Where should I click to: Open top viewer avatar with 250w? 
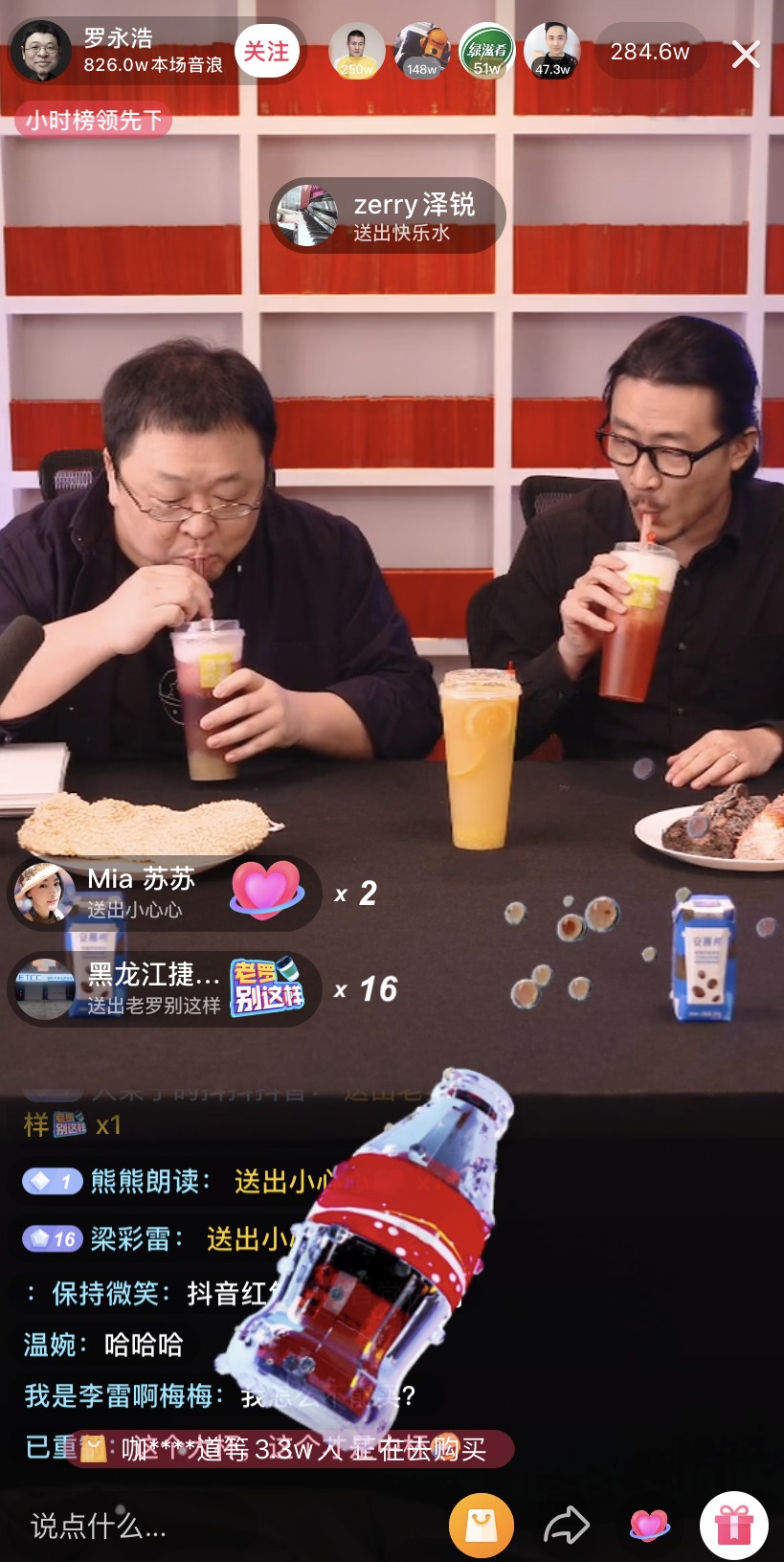point(356,51)
